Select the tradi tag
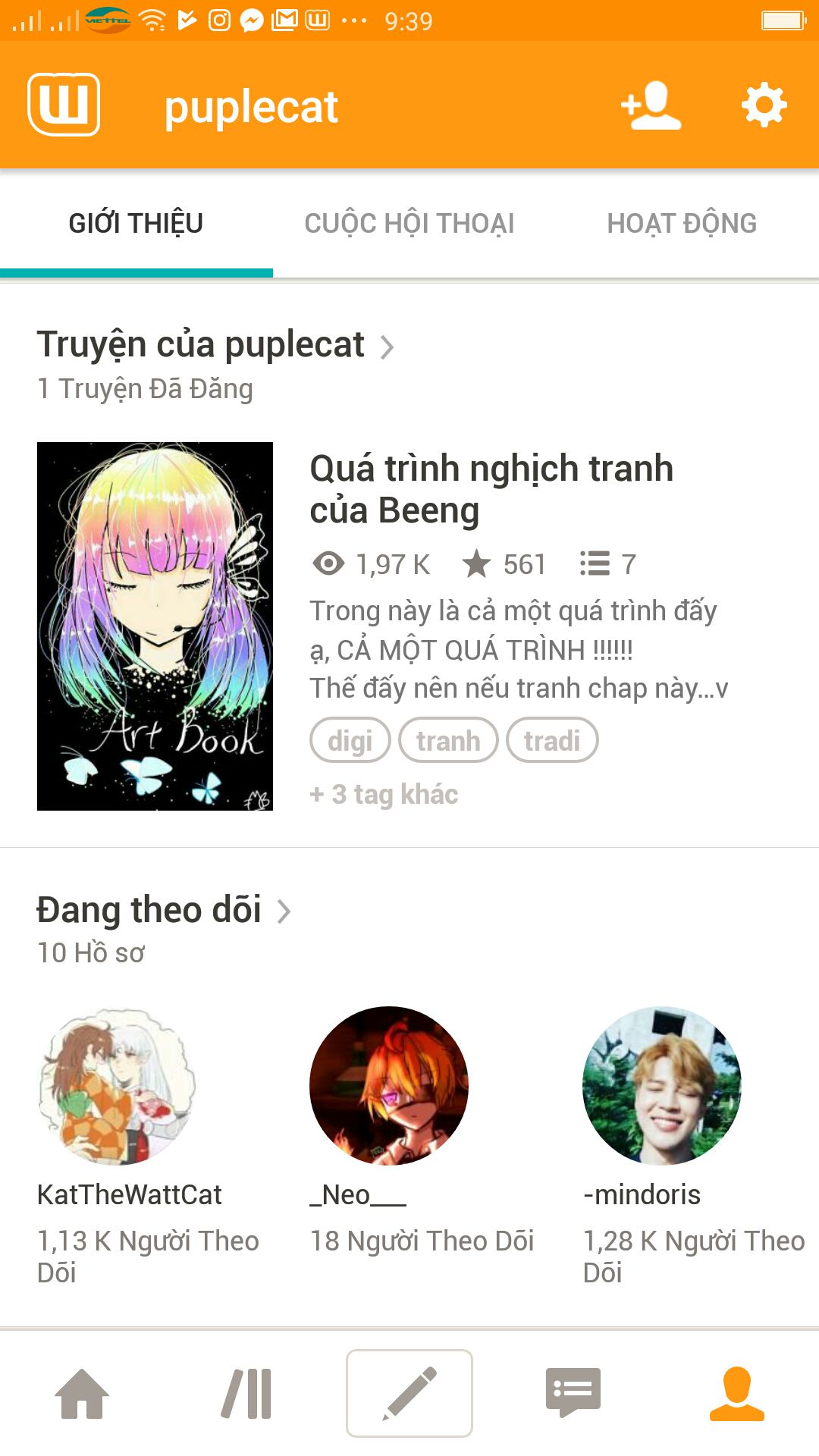Viewport: 819px width, 1456px height. click(x=552, y=740)
